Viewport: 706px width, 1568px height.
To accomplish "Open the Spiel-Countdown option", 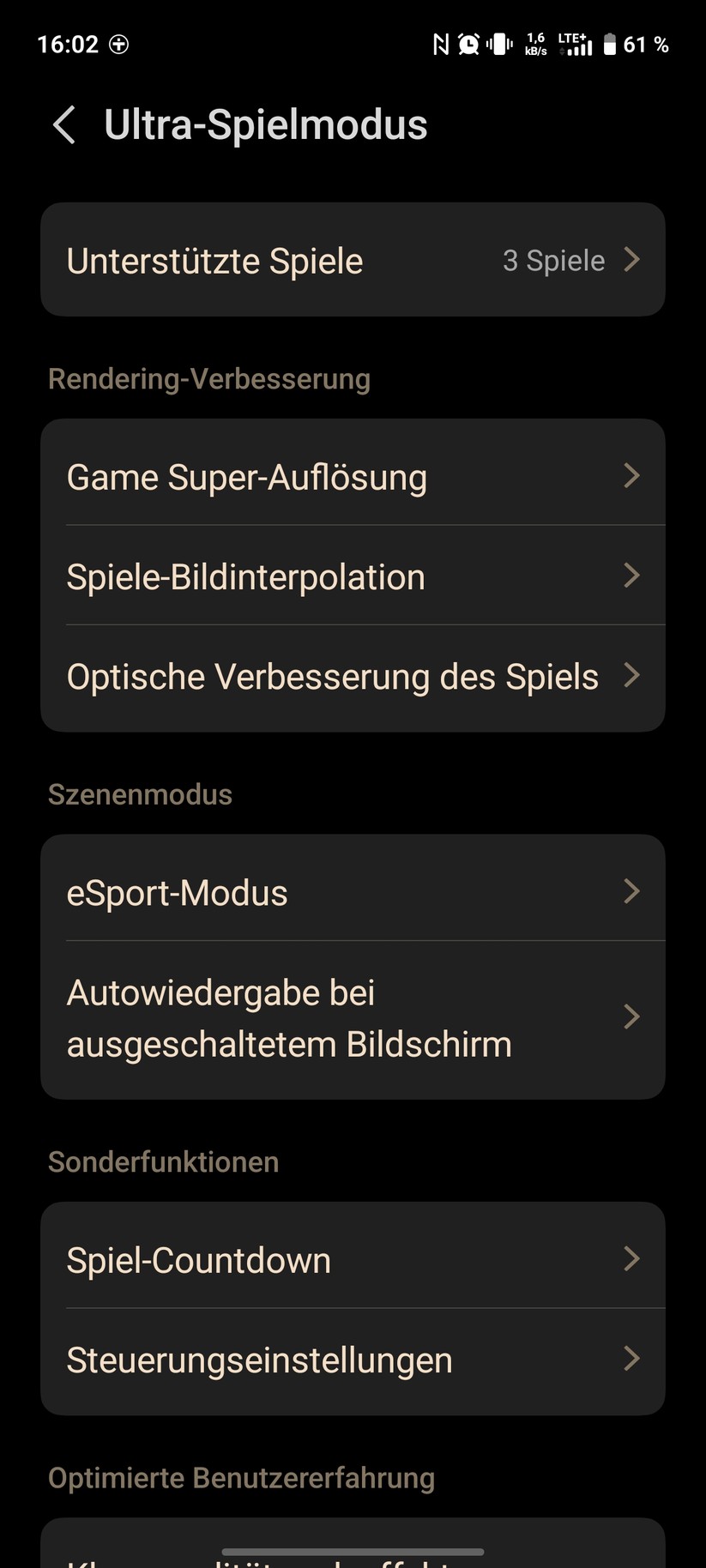I will click(x=353, y=1258).
